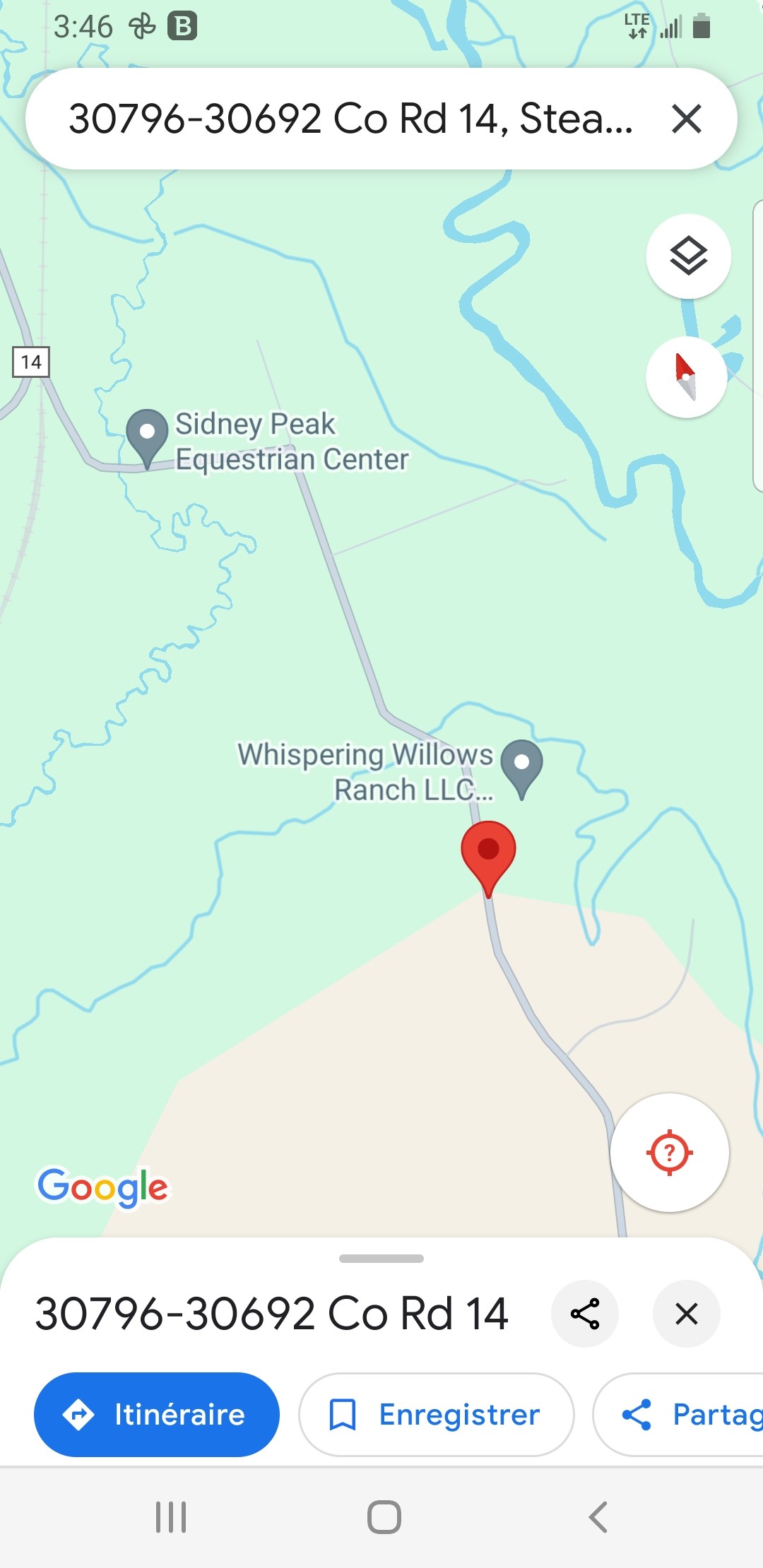The width and height of the screenshot is (763, 1568).
Task: Save this place with Enregistrer
Action: pyautogui.click(x=436, y=1415)
